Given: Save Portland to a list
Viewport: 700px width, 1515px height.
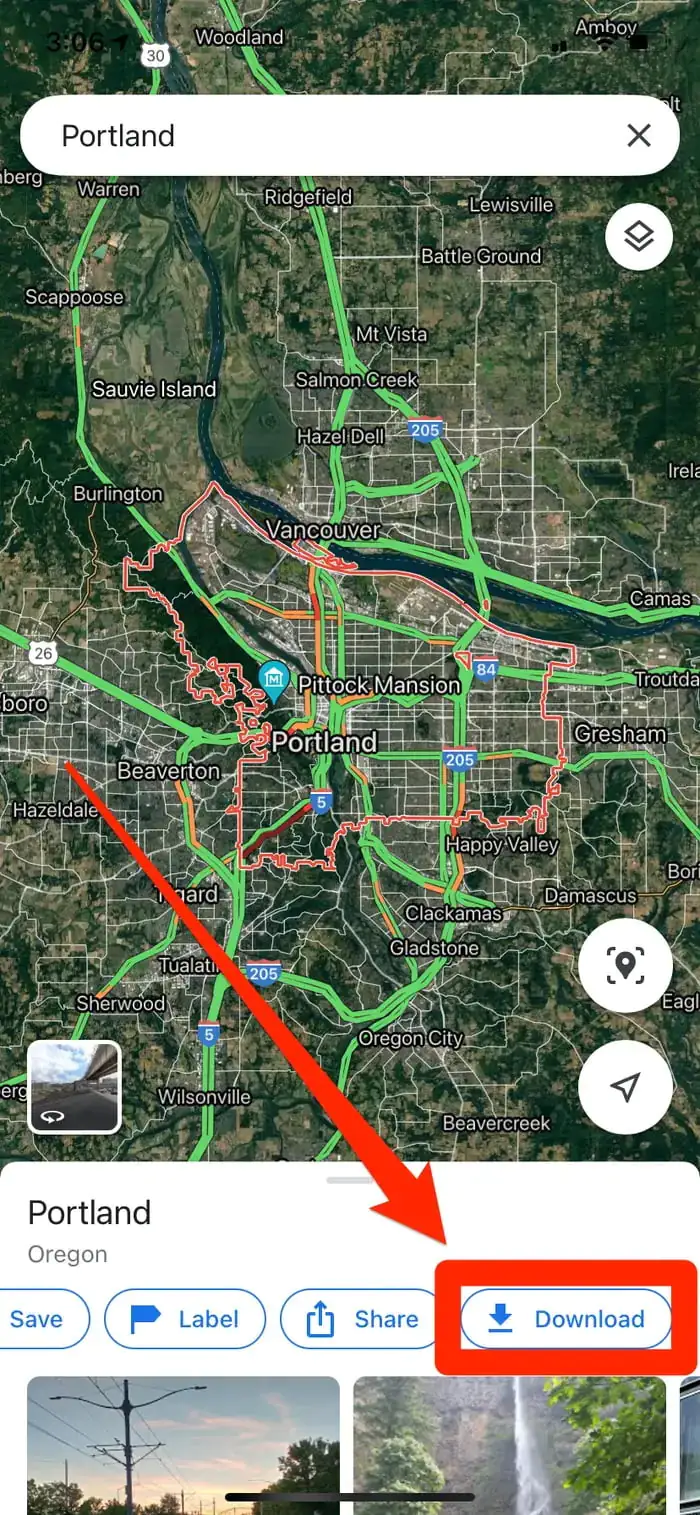Looking at the screenshot, I should pos(38,1319).
